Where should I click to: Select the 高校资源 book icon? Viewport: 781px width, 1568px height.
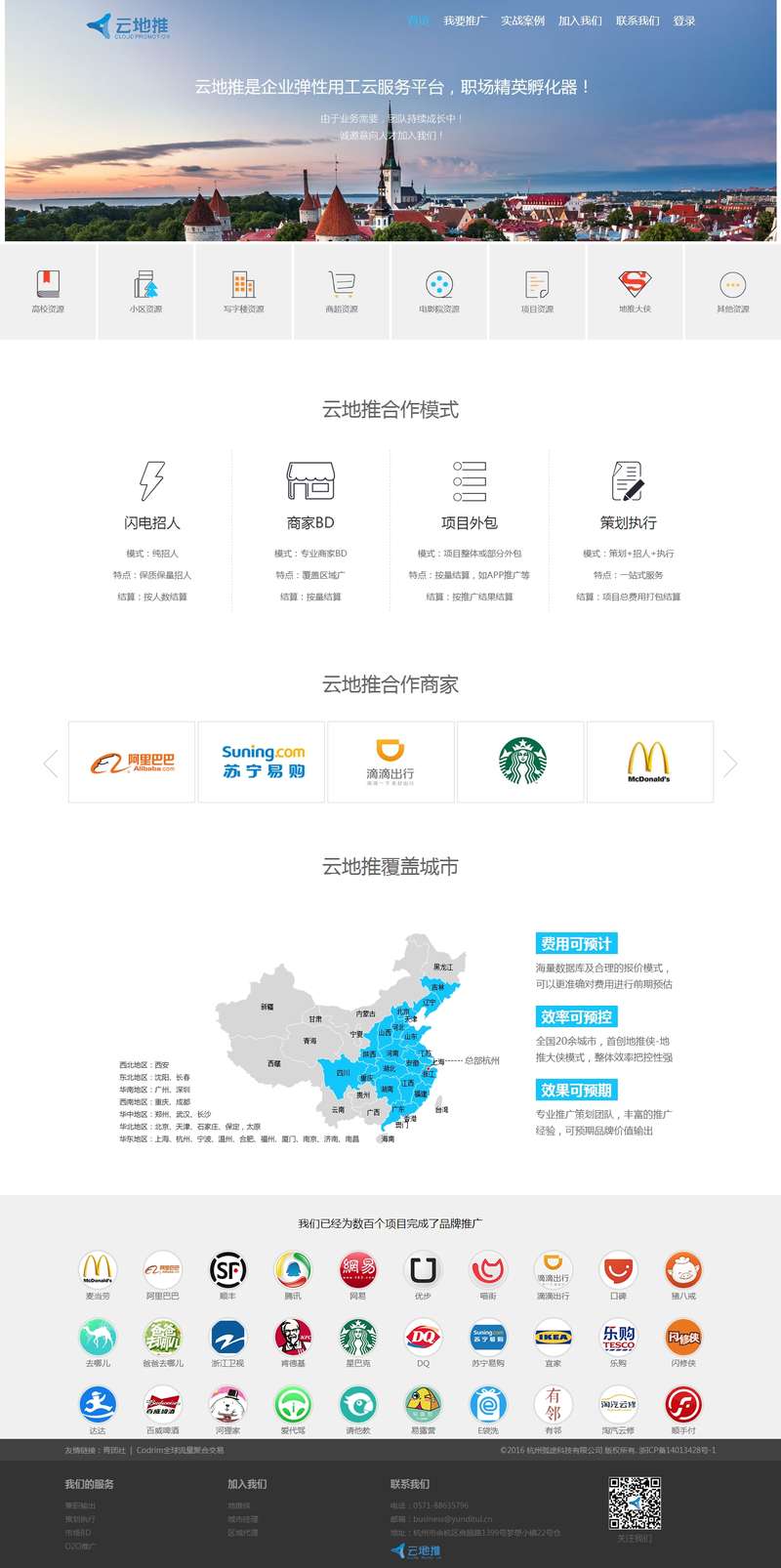pyautogui.click(x=46, y=283)
